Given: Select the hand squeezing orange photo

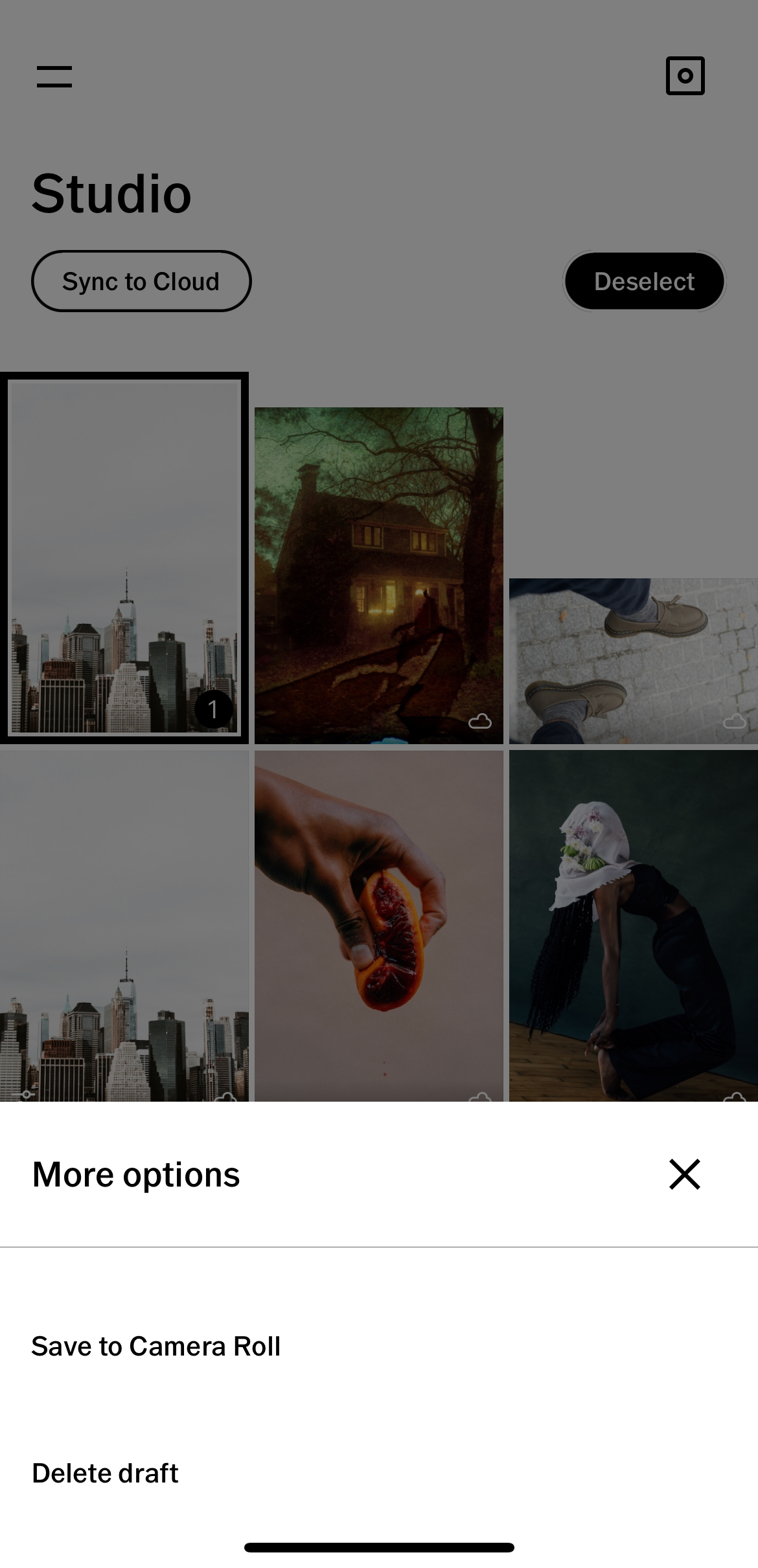Looking at the screenshot, I should pos(378,925).
